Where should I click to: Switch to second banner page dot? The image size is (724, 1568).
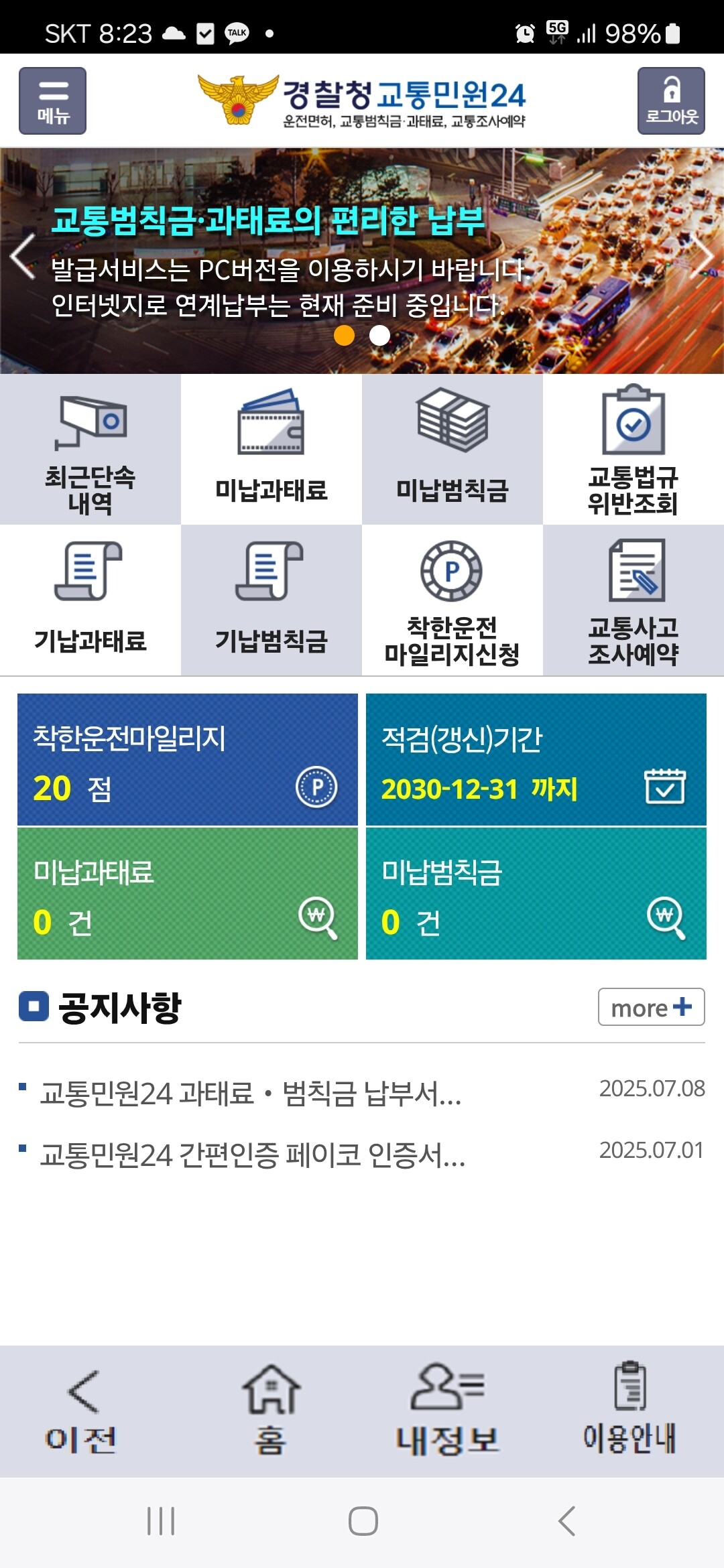coord(380,335)
